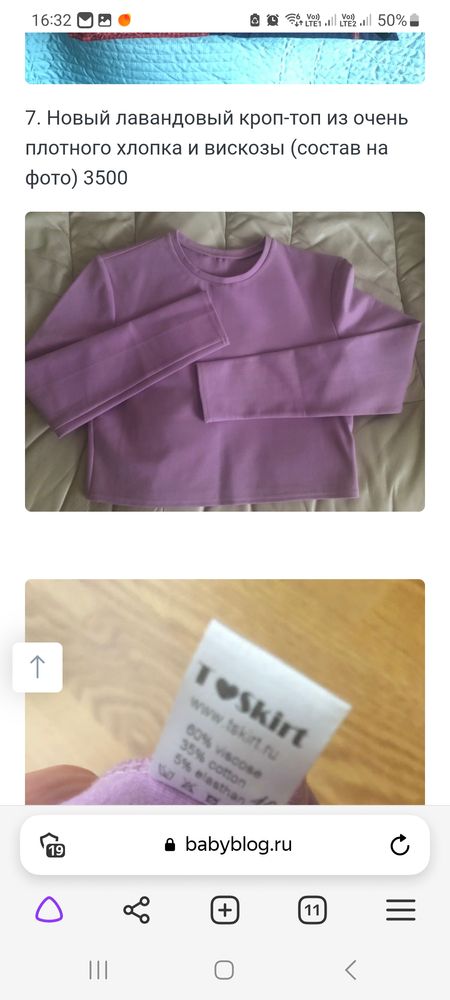
Task: Go to the home screen
Action: pyautogui.click(x=224, y=970)
